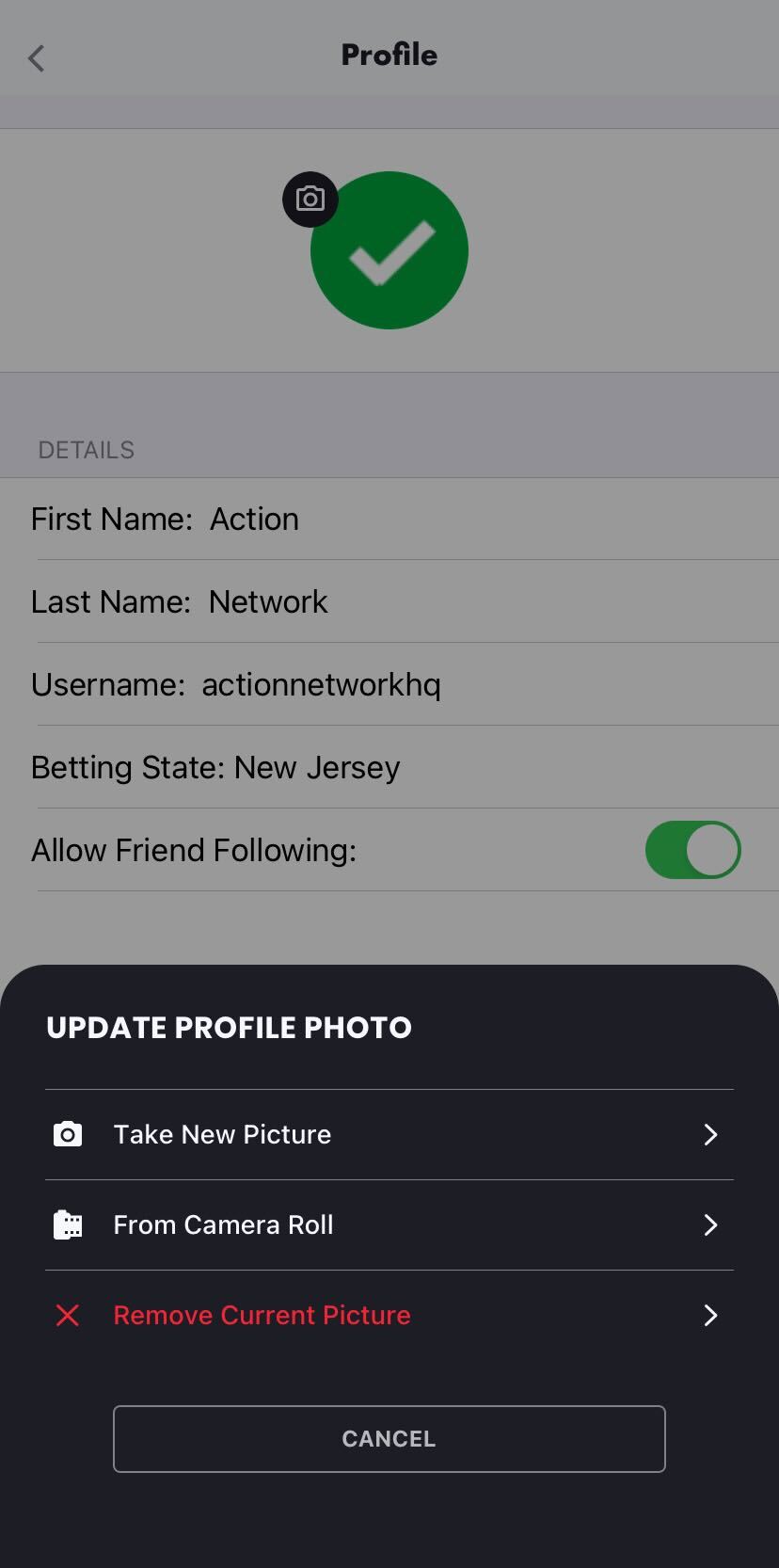This screenshot has width=779, height=1568.
Task: Edit the Username field
Action: coord(320,685)
